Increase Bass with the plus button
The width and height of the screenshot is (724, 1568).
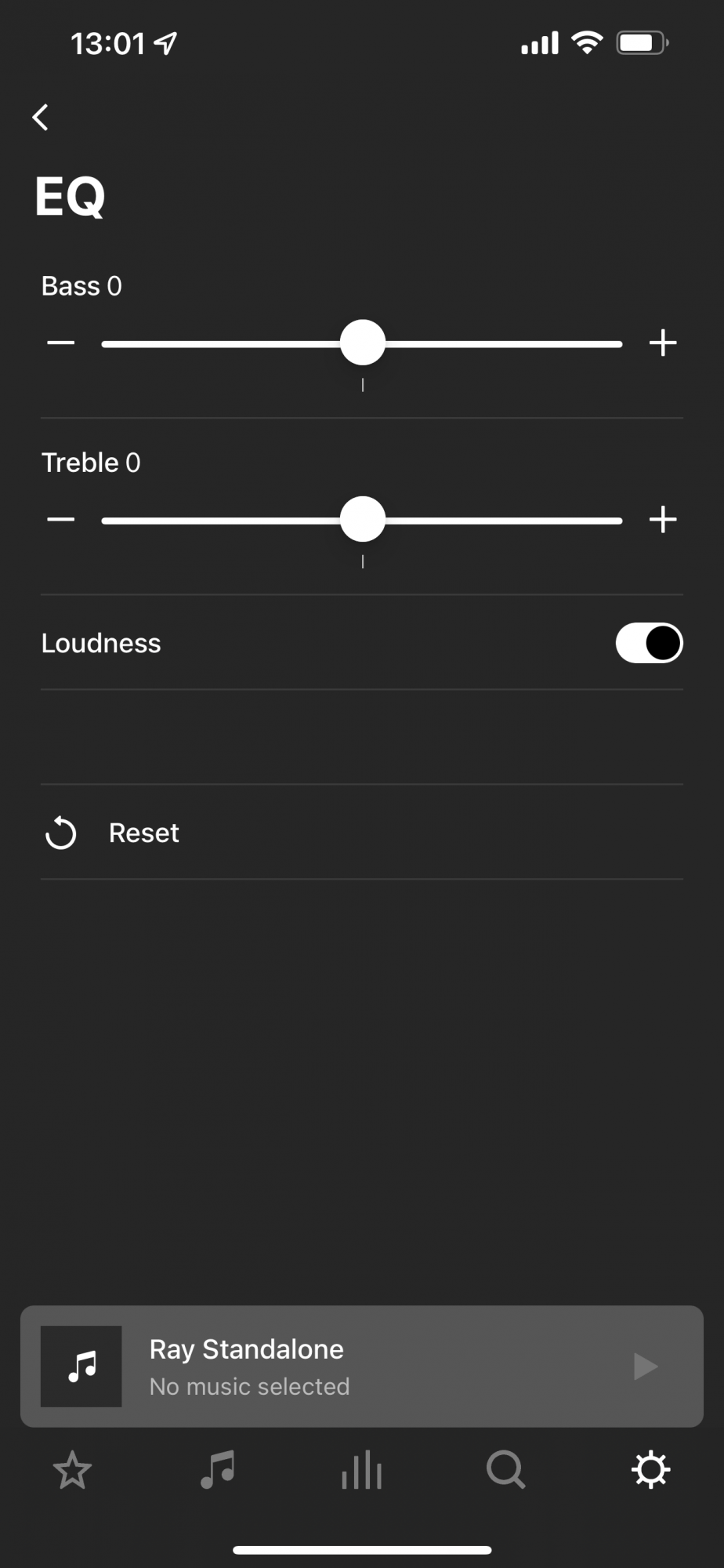click(x=663, y=343)
